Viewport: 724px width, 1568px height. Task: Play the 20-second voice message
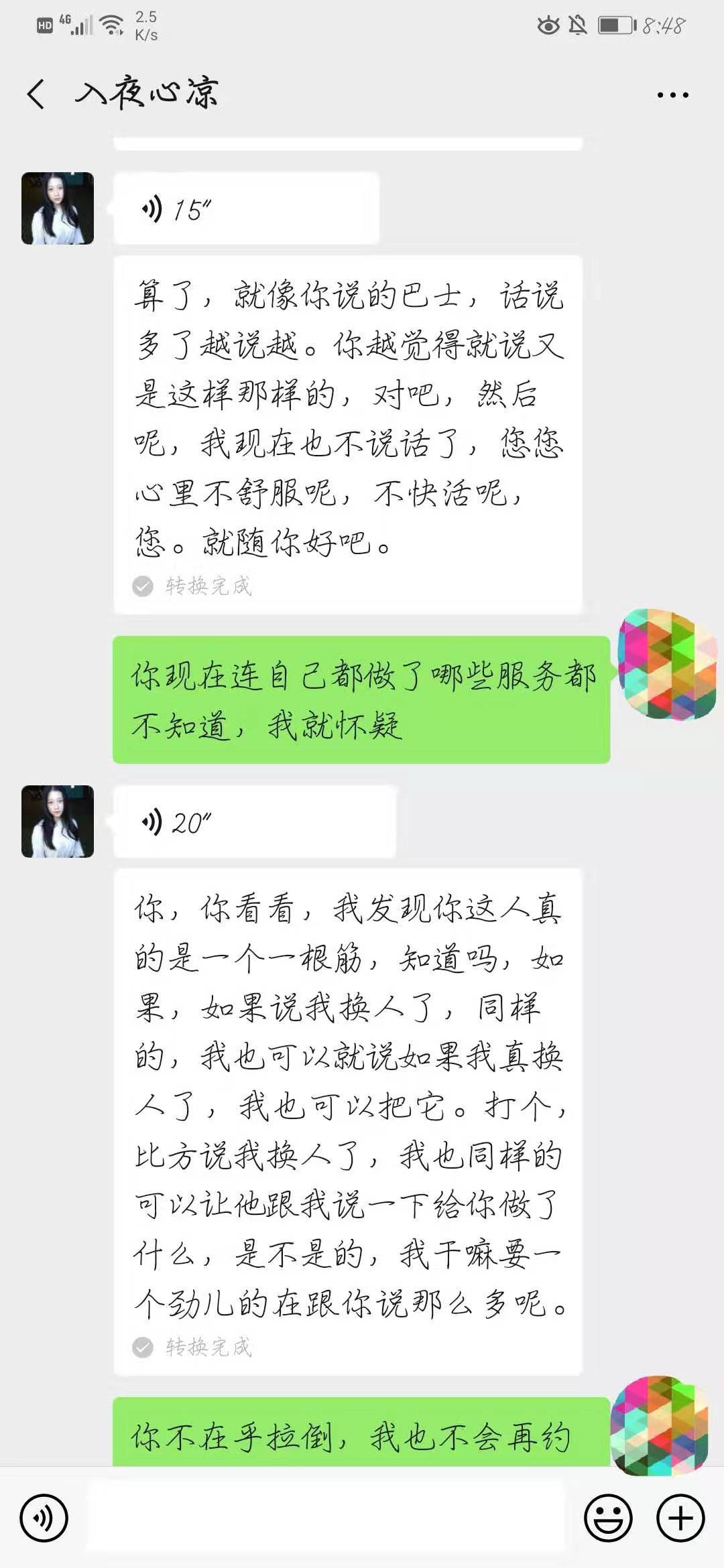click(255, 822)
